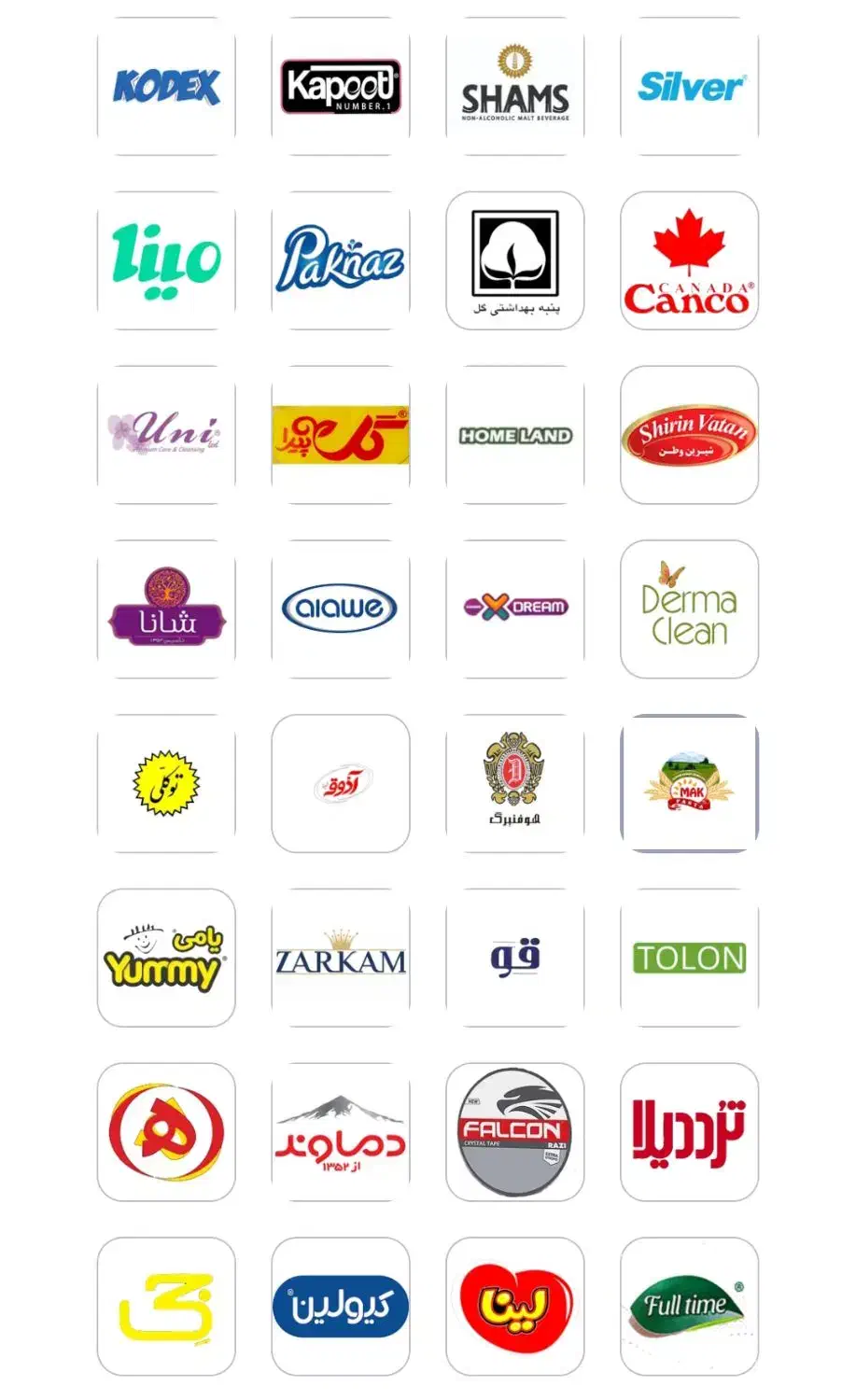Screen dimensions: 856x1400
Task: View the Silver brand products
Action: [690, 87]
